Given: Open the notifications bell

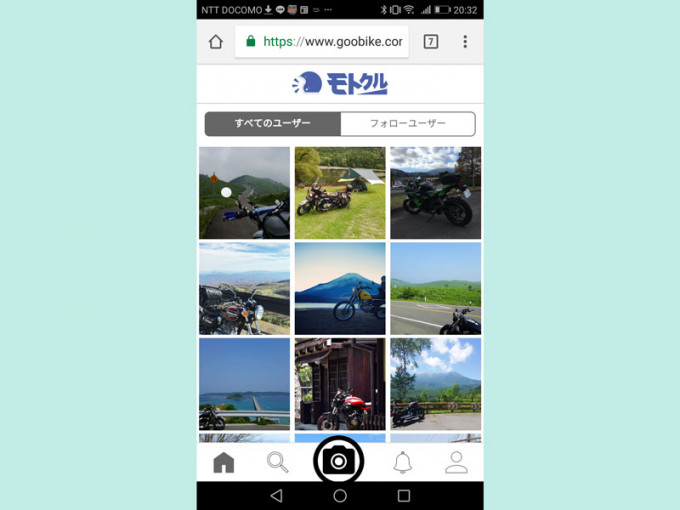Looking at the screenshot, I should click(x=402, y=462).
